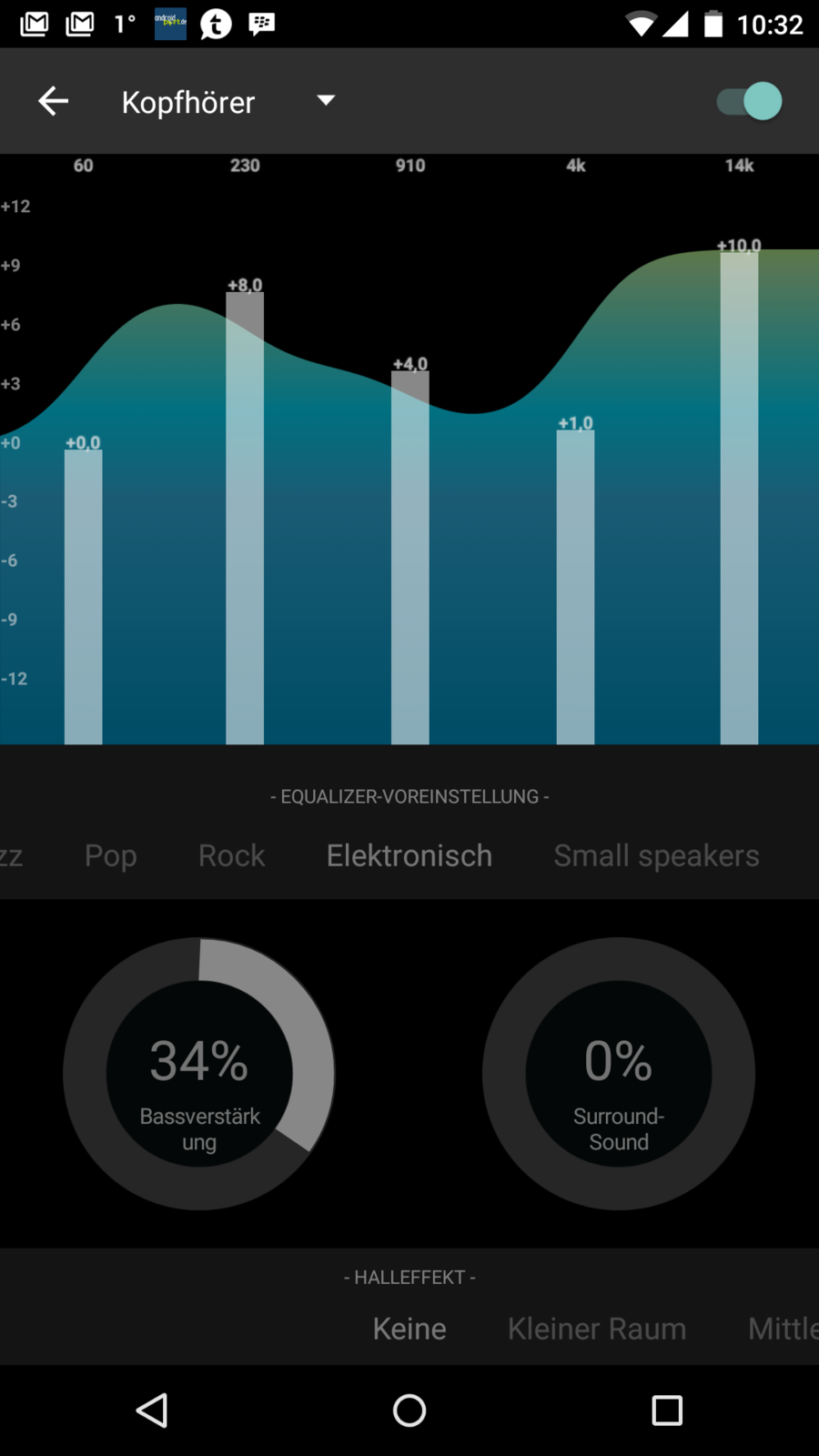
Task: Tap the Surround-Sound dial
Action: 619,1074
